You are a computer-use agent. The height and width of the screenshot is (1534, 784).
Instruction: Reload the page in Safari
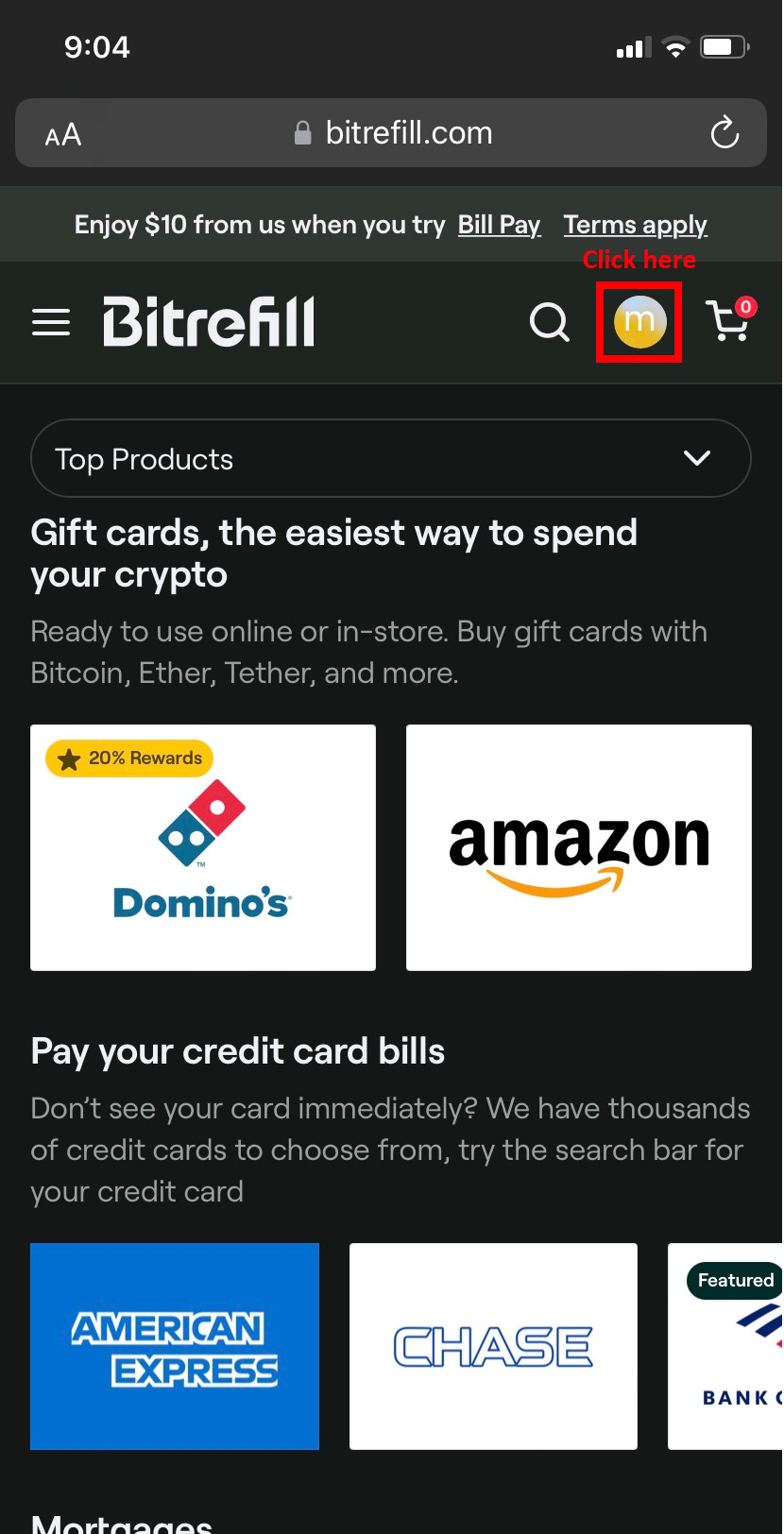[724, 133]
